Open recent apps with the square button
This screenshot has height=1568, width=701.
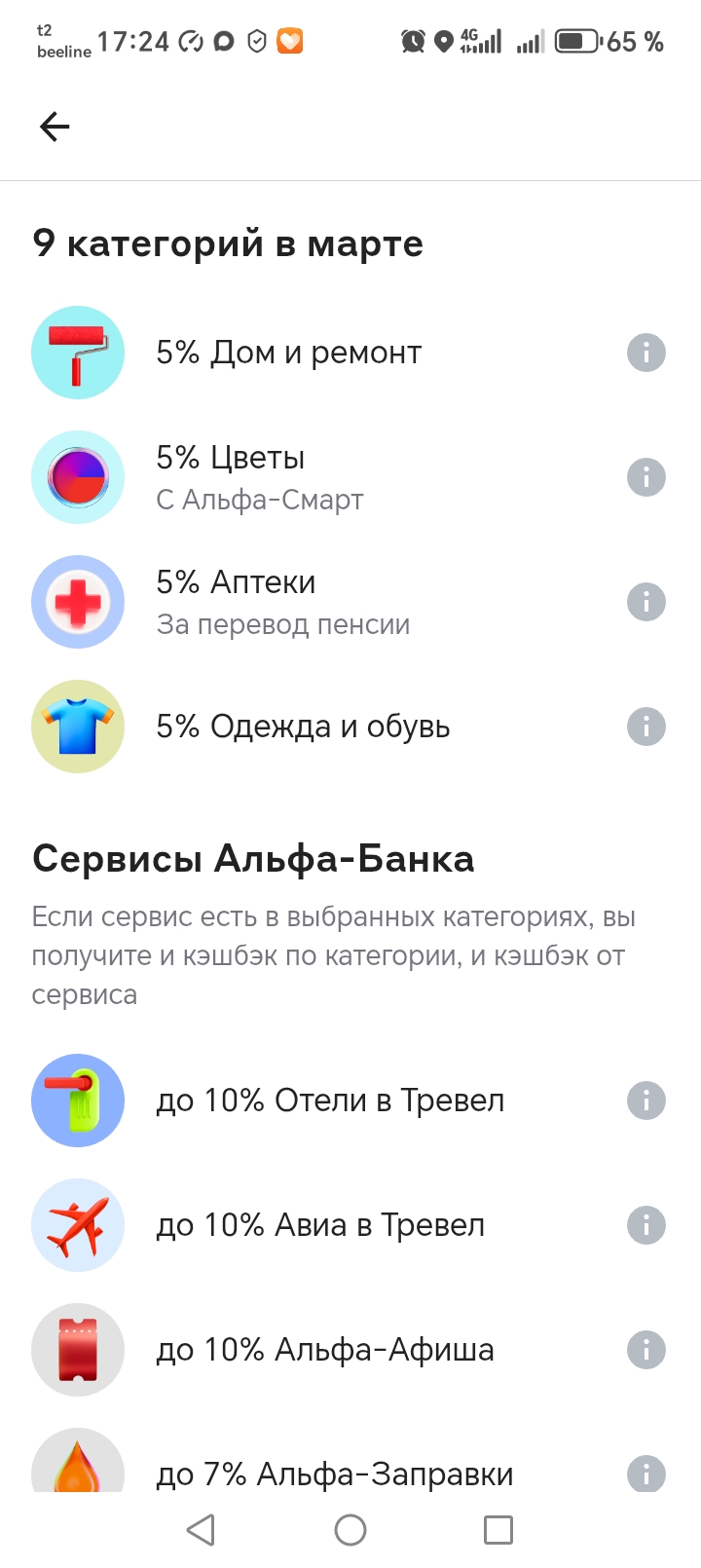[x=498, y=1529]
